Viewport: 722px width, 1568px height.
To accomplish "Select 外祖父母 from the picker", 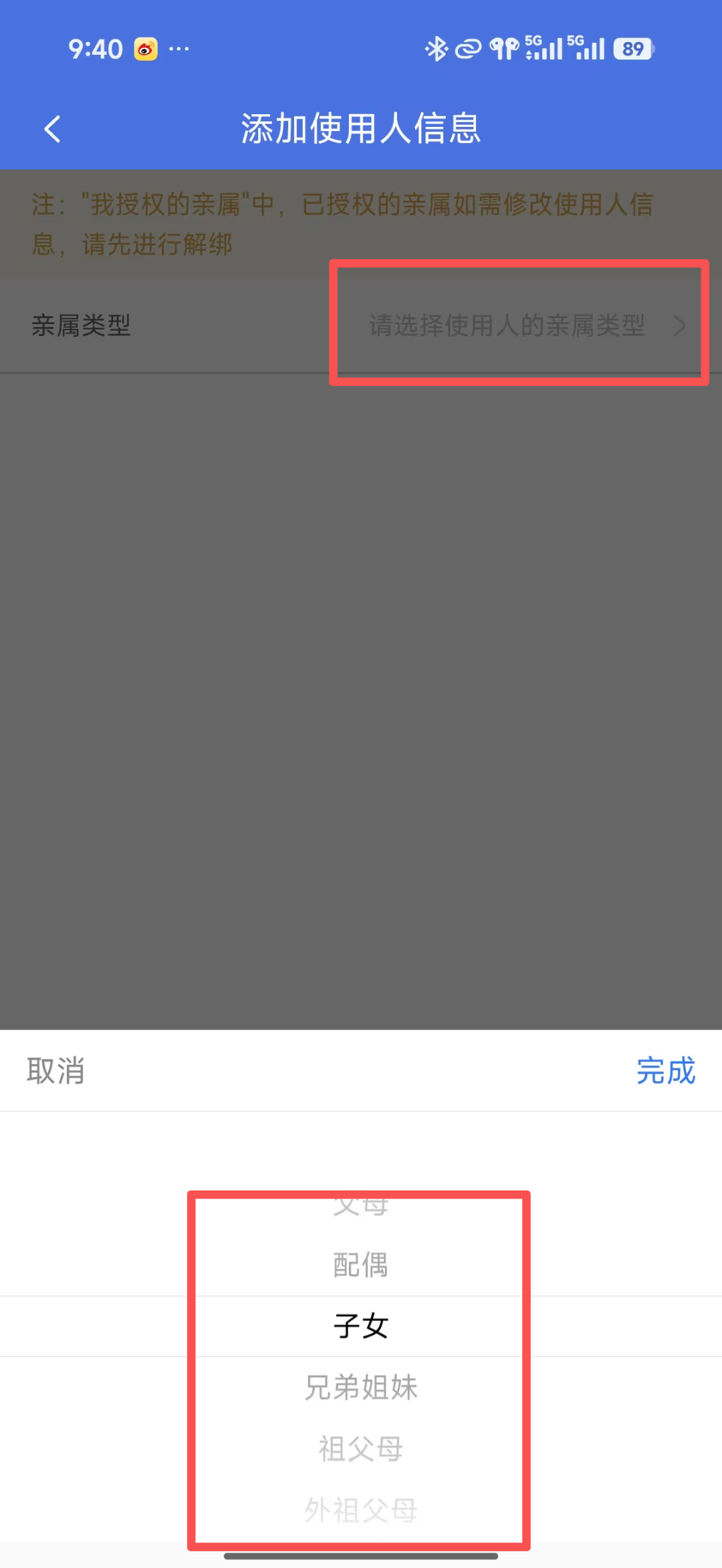I will (361, 1510).
